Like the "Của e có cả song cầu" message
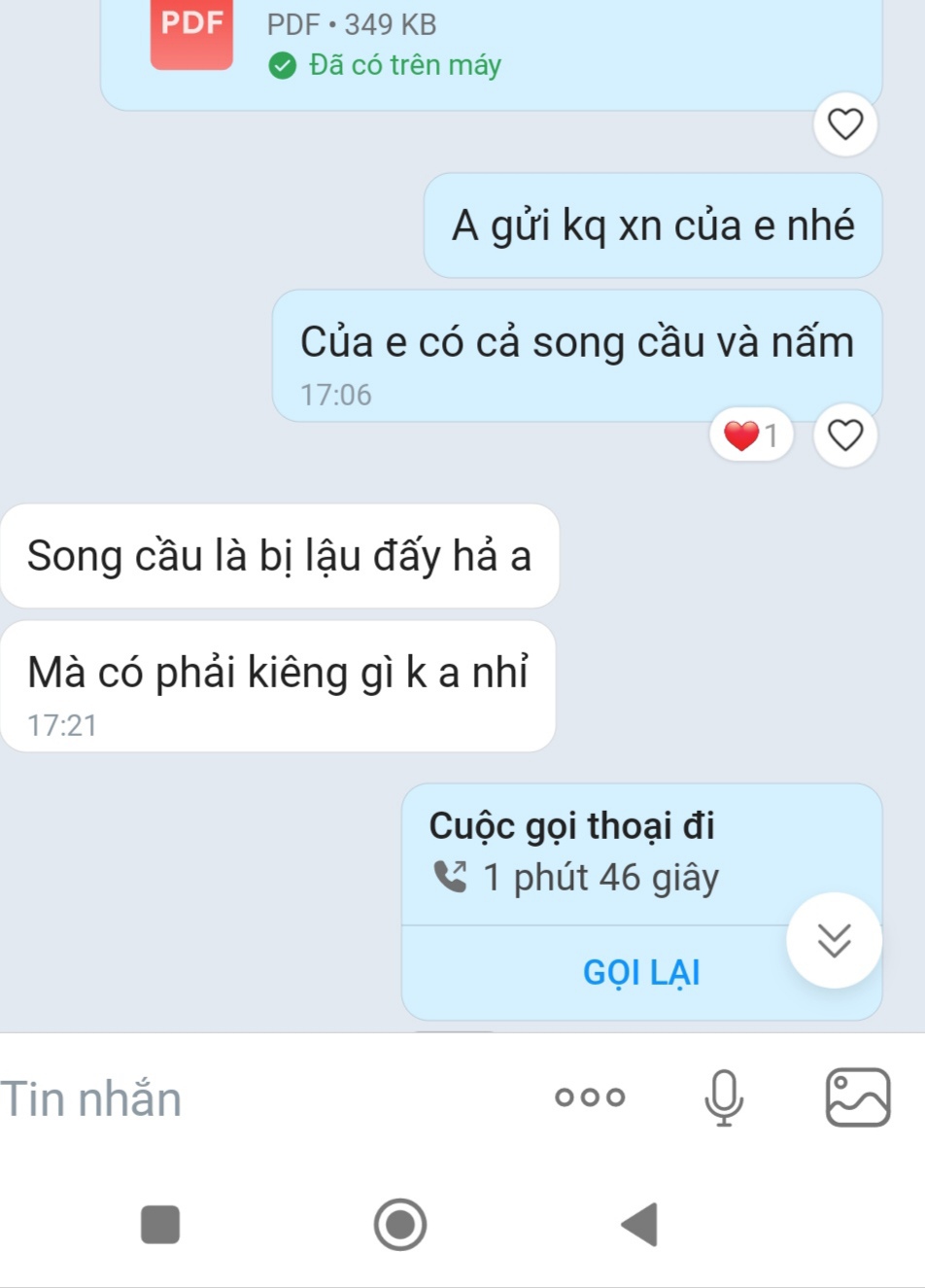Viewport: 925px width, 1288px height. [x=844, y=435]
